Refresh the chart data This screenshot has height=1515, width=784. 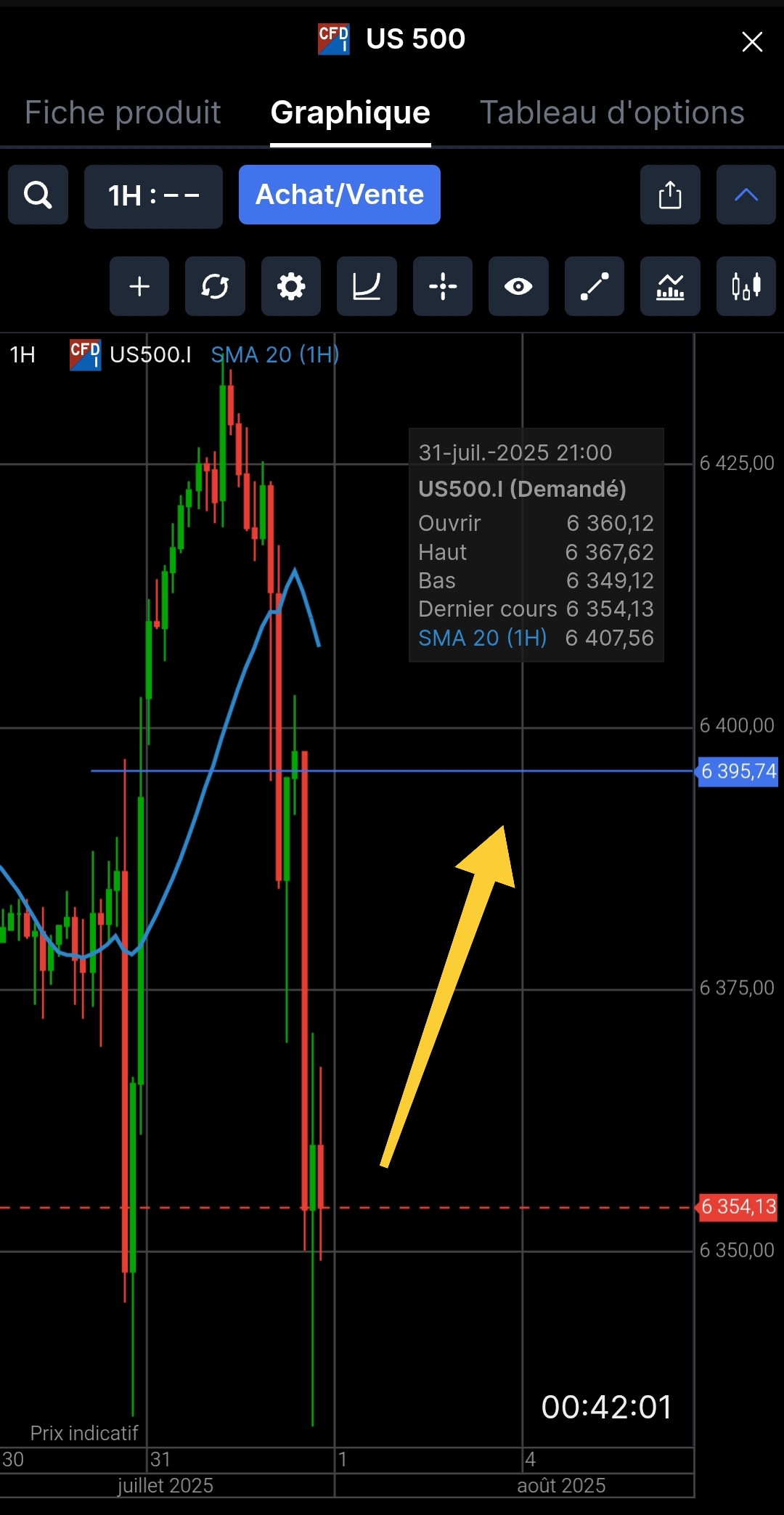215,286
